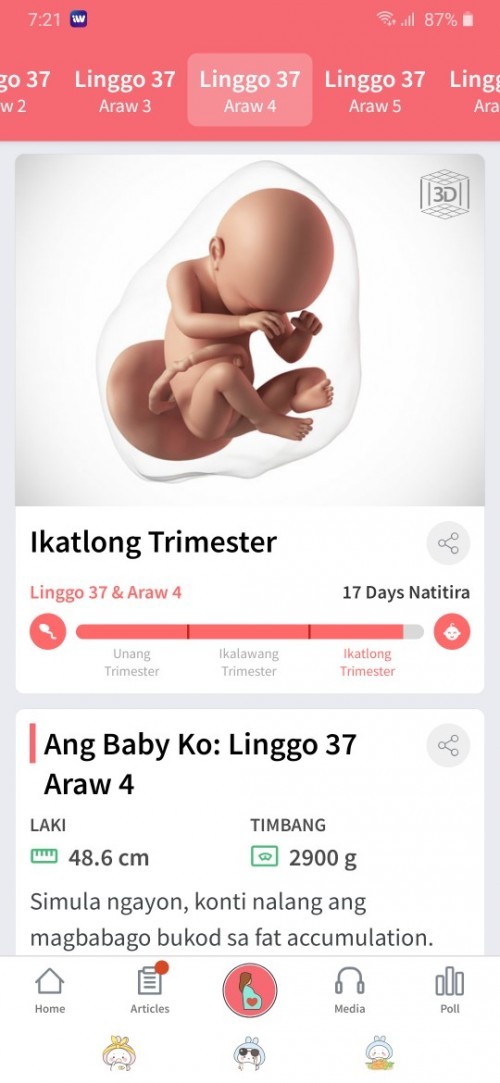
Task: Open the Poll tab
Action: pos(450,991)
